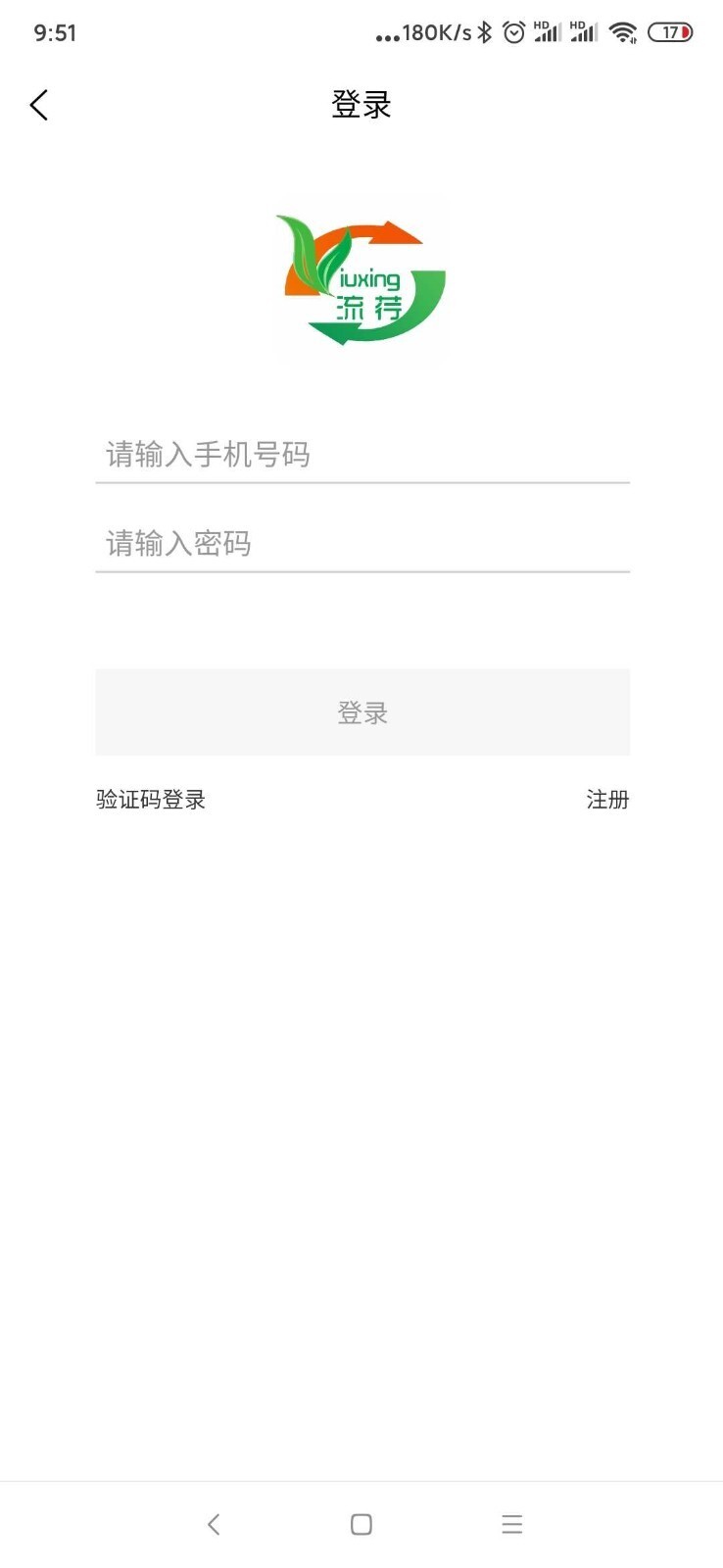Open recent apps with the menu button
This screenshot has width=723, height=1568.
pyautogui.click(x=511, y=1524)
